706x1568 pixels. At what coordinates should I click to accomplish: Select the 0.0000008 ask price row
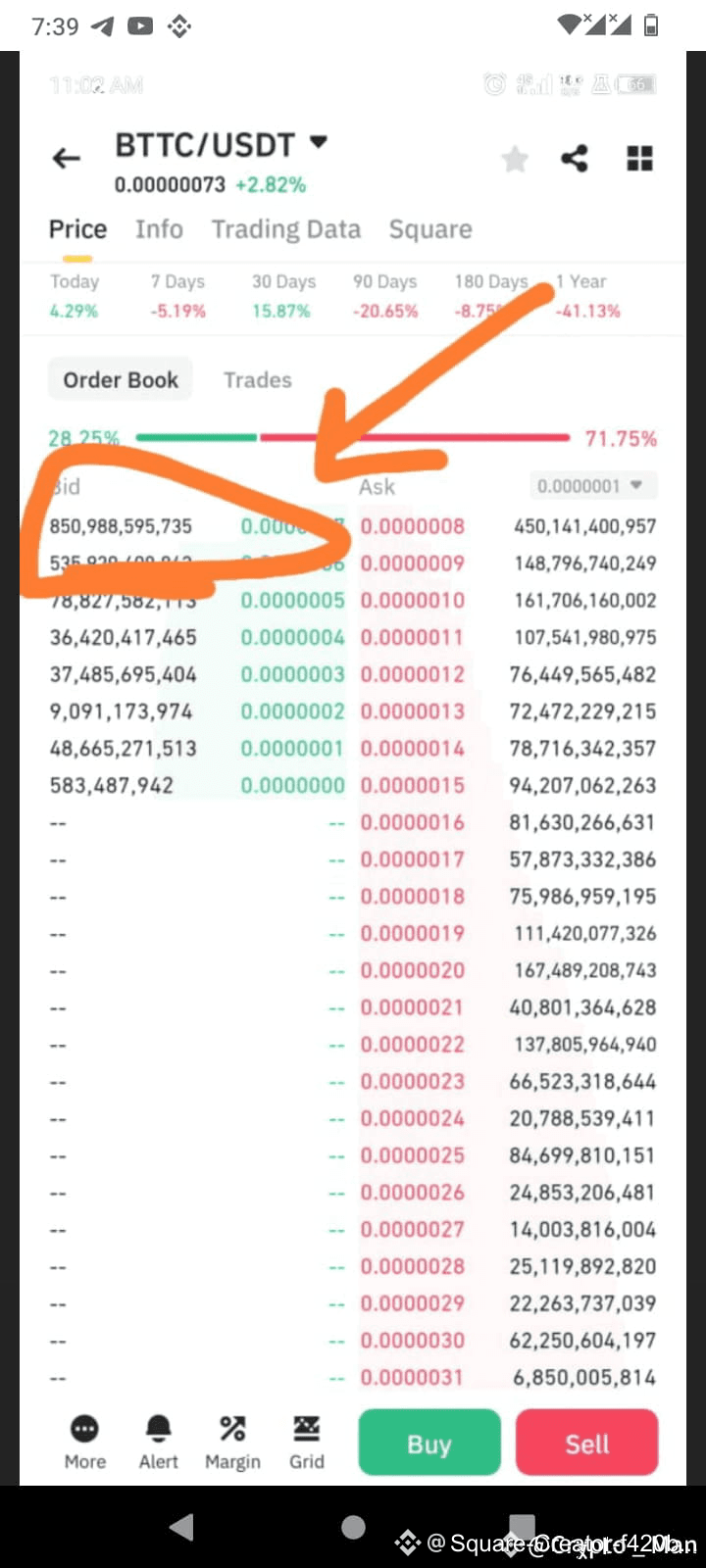pos(412,526)
